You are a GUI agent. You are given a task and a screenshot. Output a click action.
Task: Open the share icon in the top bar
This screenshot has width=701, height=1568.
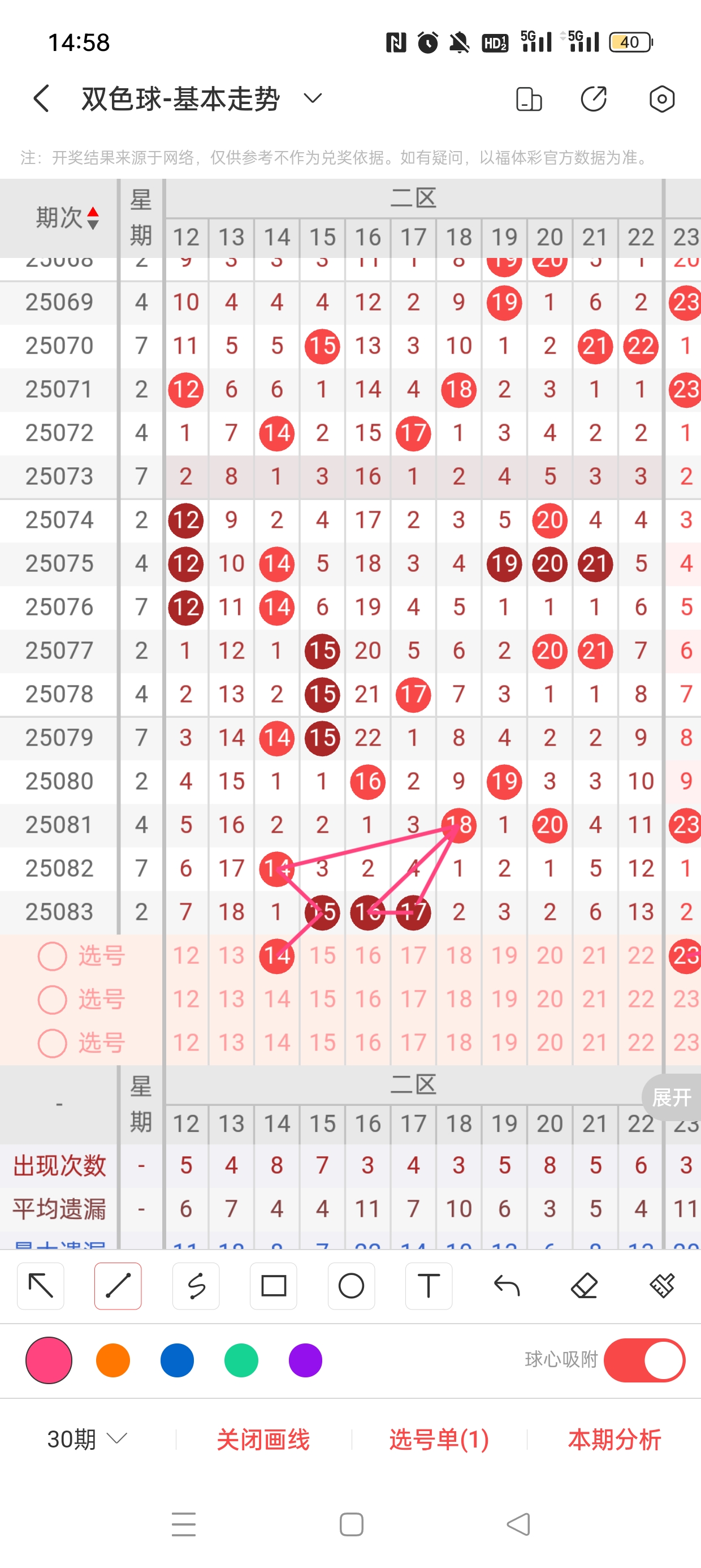tap(593, 98)
